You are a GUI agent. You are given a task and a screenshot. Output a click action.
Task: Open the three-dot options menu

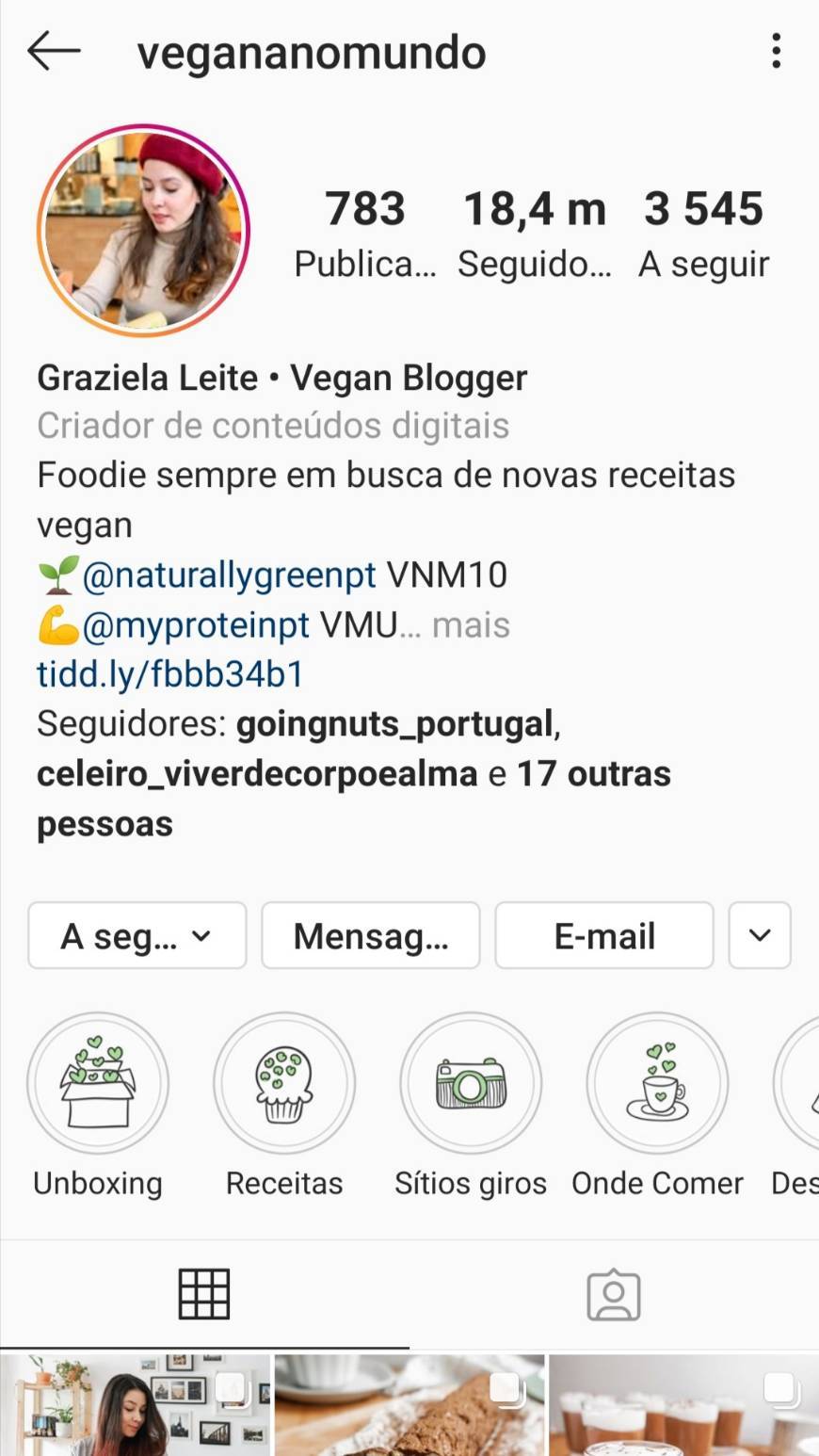pyautogui.click(x=775, y=52)
